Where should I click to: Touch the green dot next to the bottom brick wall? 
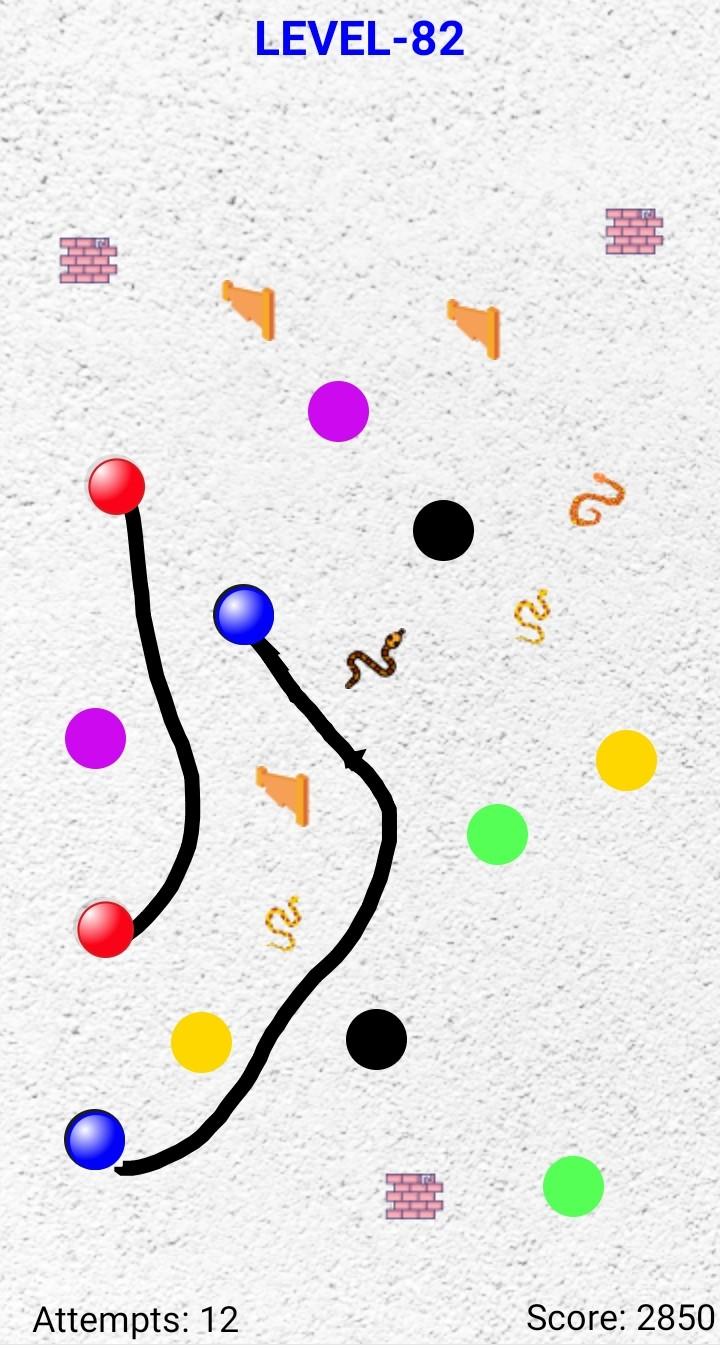tap(573, 1186)
